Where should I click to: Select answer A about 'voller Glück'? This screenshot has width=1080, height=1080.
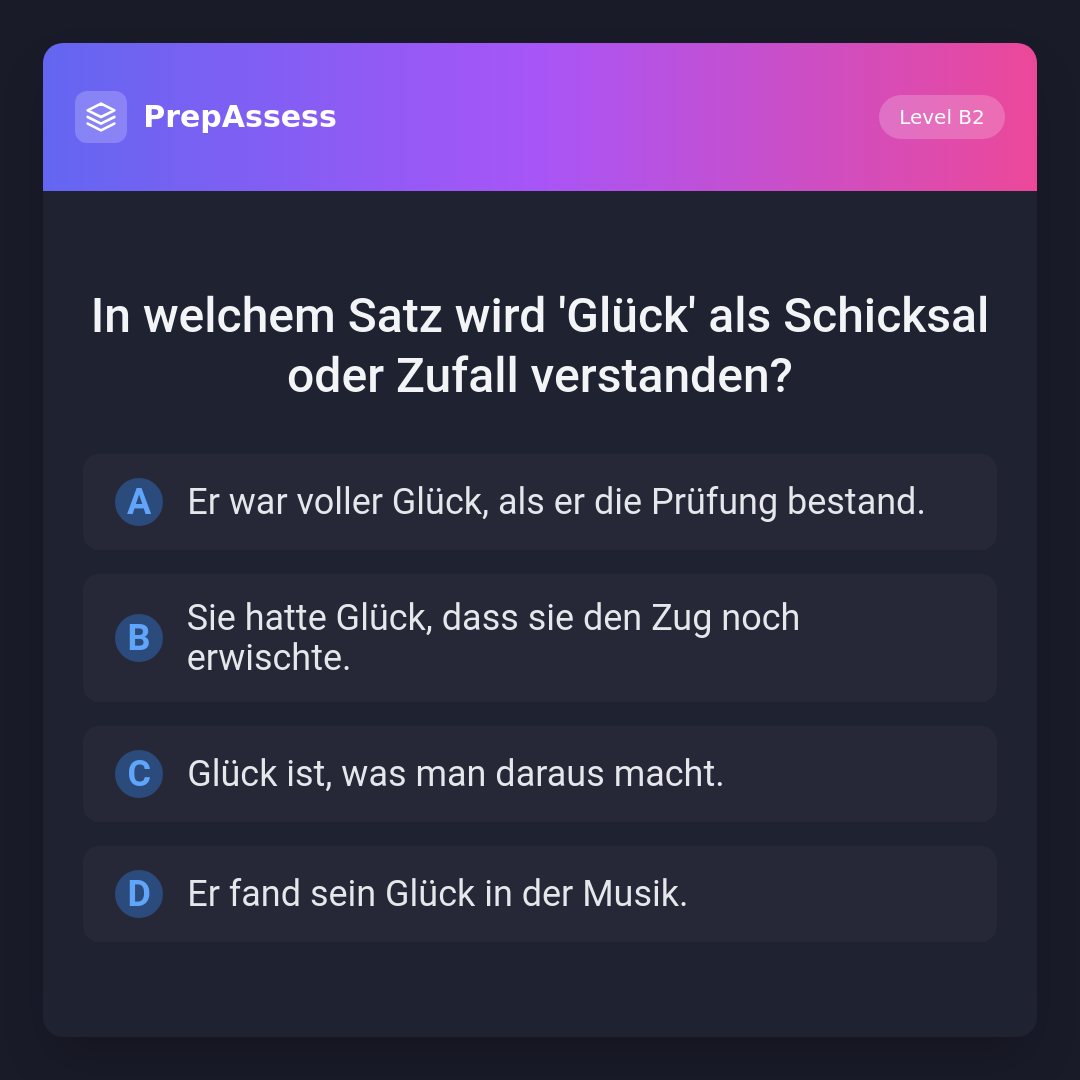coord(540,502)
